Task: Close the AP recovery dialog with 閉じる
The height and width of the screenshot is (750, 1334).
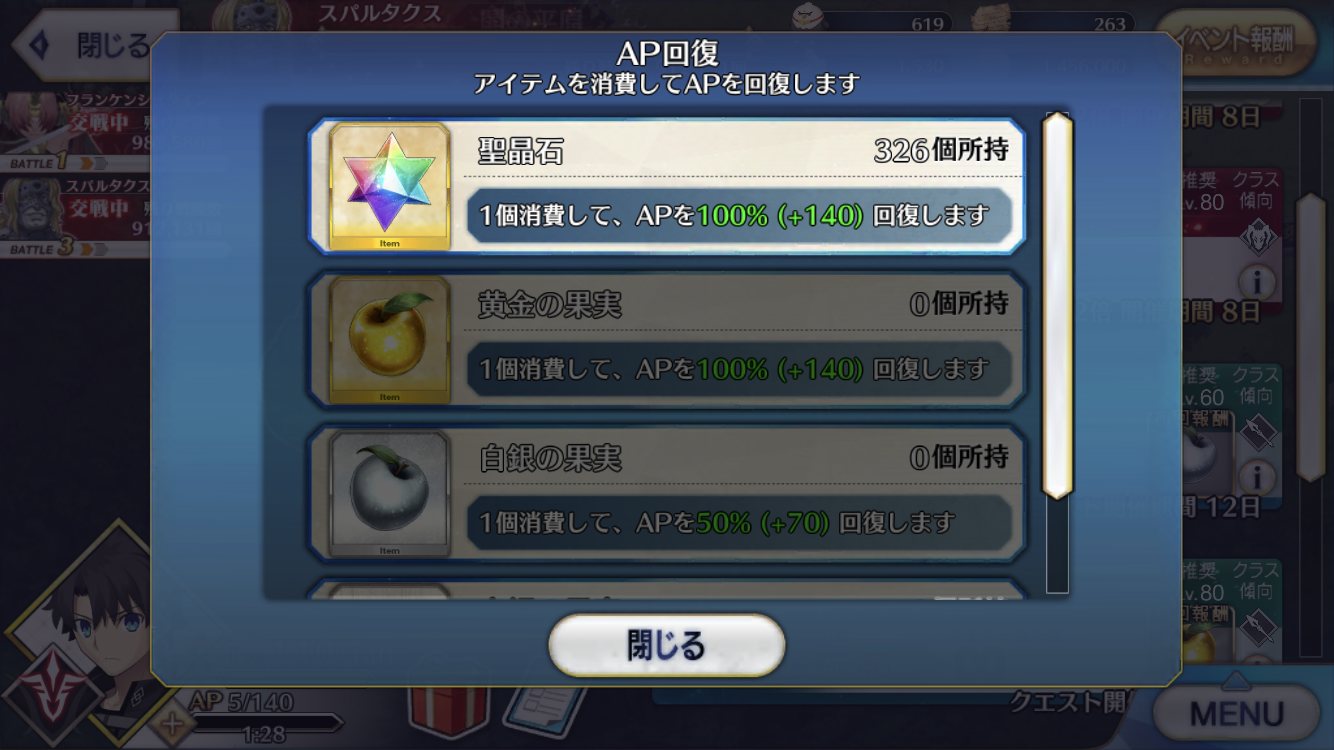Action: click(x=666, y=645)
